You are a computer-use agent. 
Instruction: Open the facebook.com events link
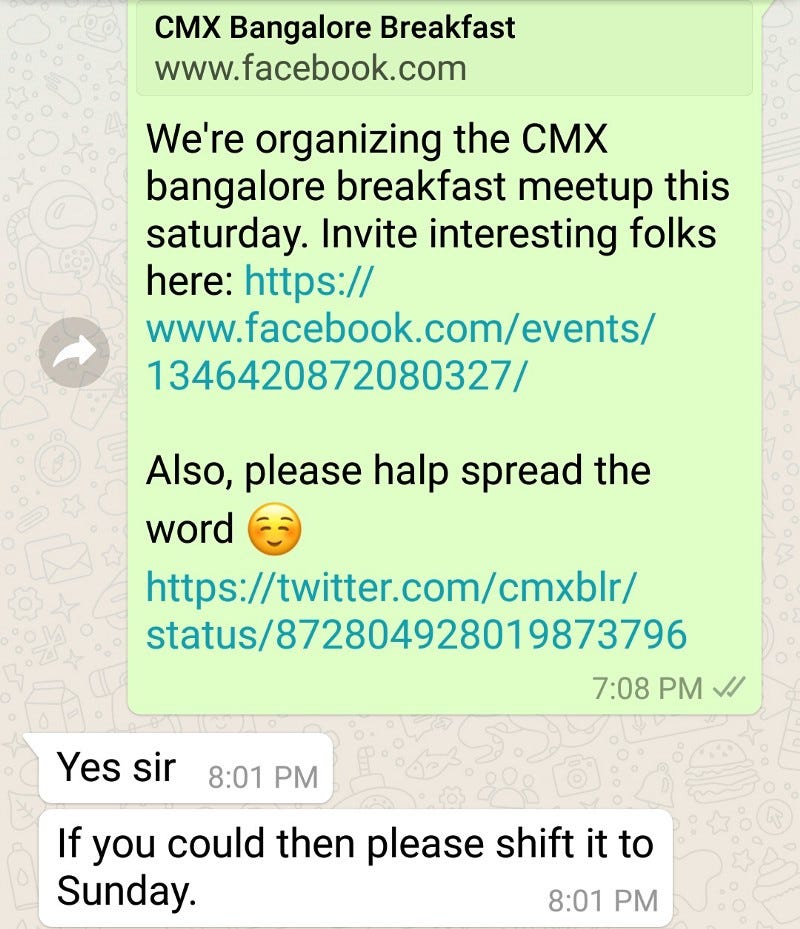[x=400, y=329]
